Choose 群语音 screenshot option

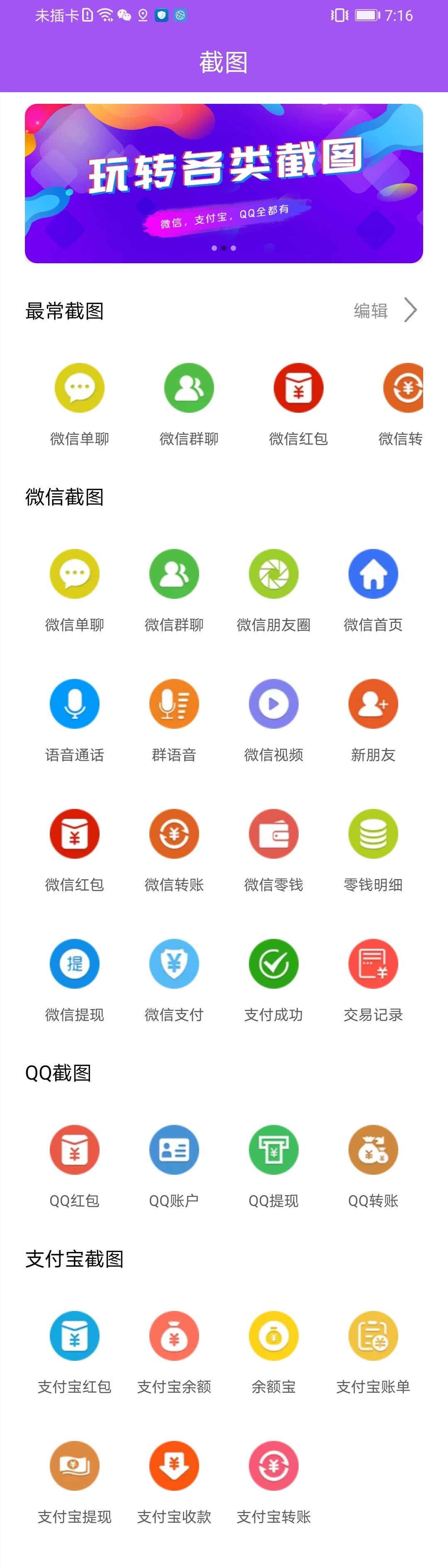coord(175,704)
